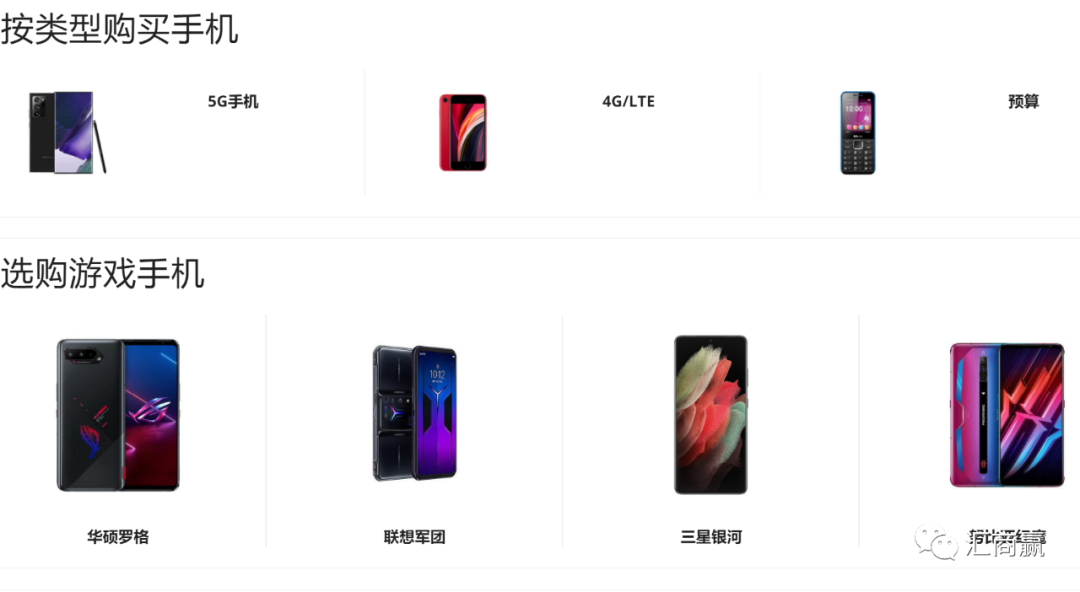Browse 4G/LTE phones

(x=628, y=102)
